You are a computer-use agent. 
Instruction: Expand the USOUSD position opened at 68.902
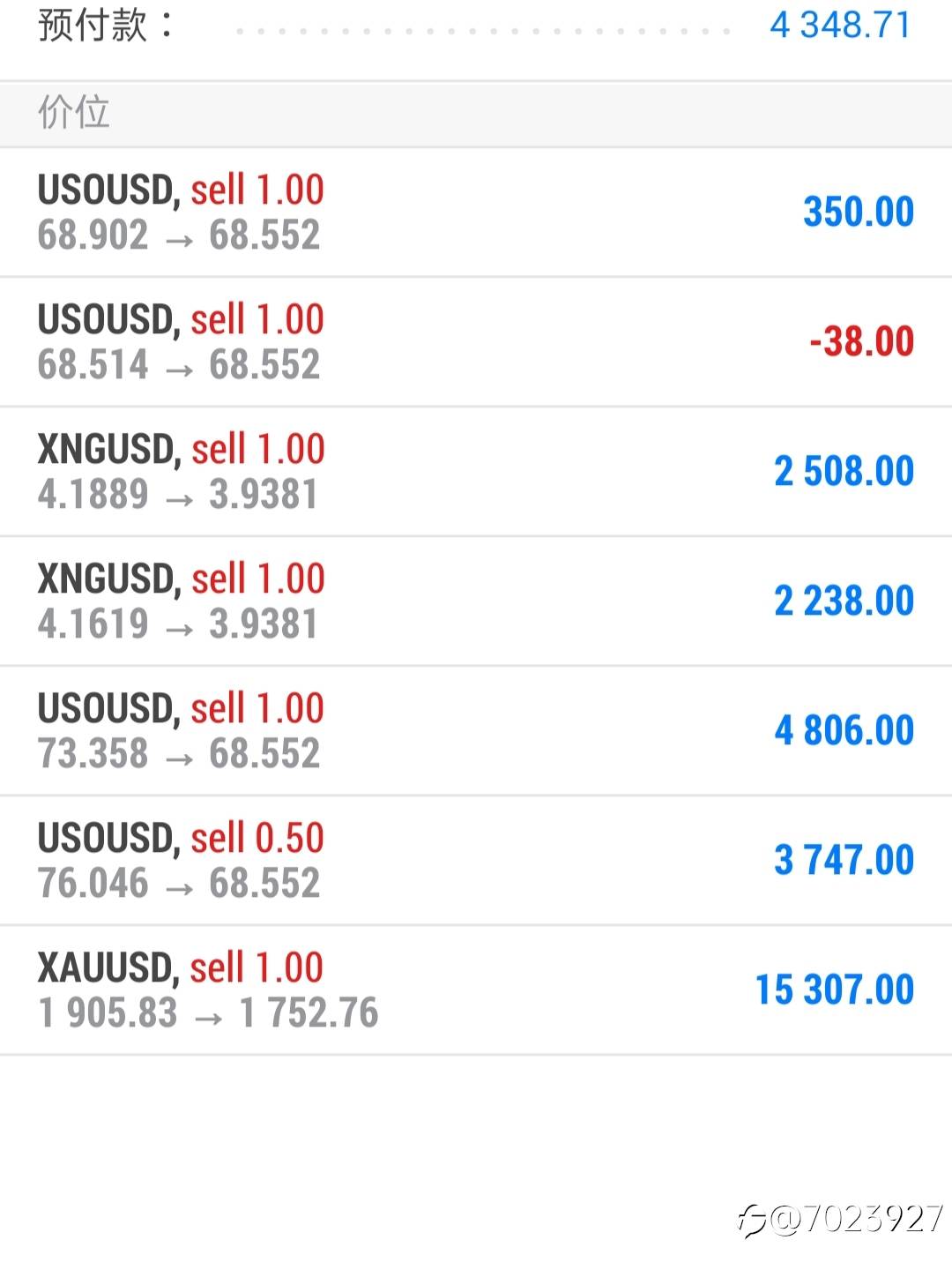476,213
